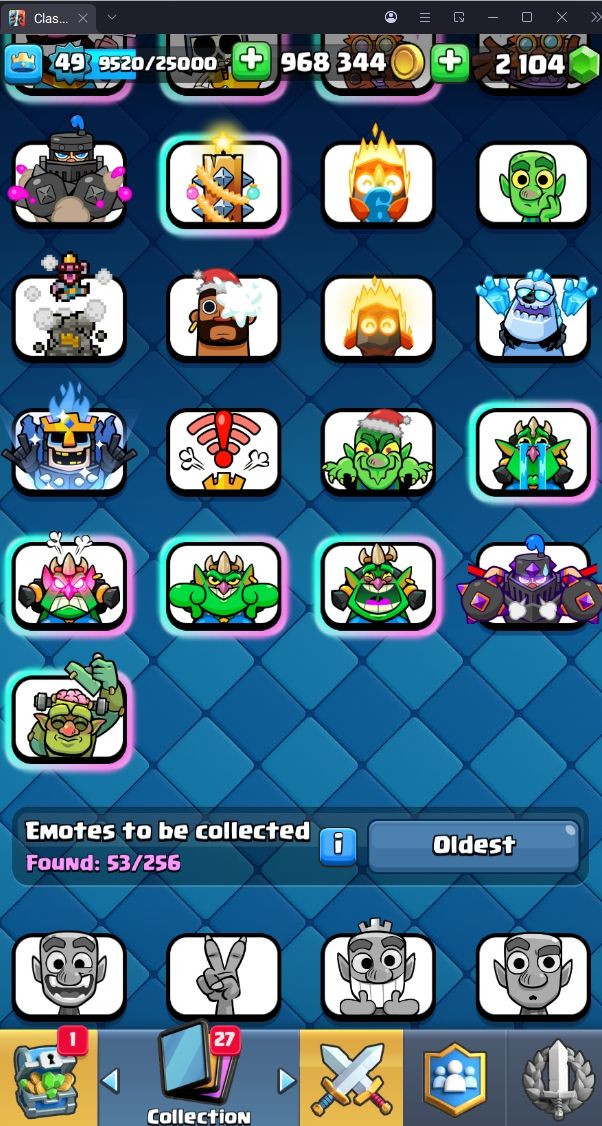This screenshot has width=602, height=1126.
Task: Tap the right arrow beside Collection
Action: point(287,1080)
